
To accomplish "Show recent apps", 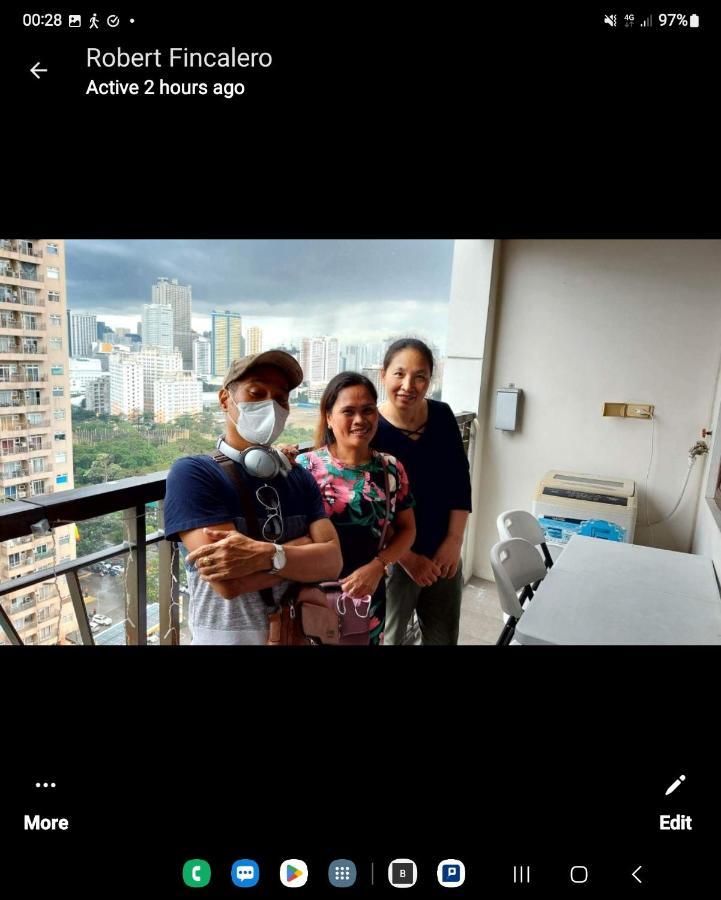I will point(521,874).
